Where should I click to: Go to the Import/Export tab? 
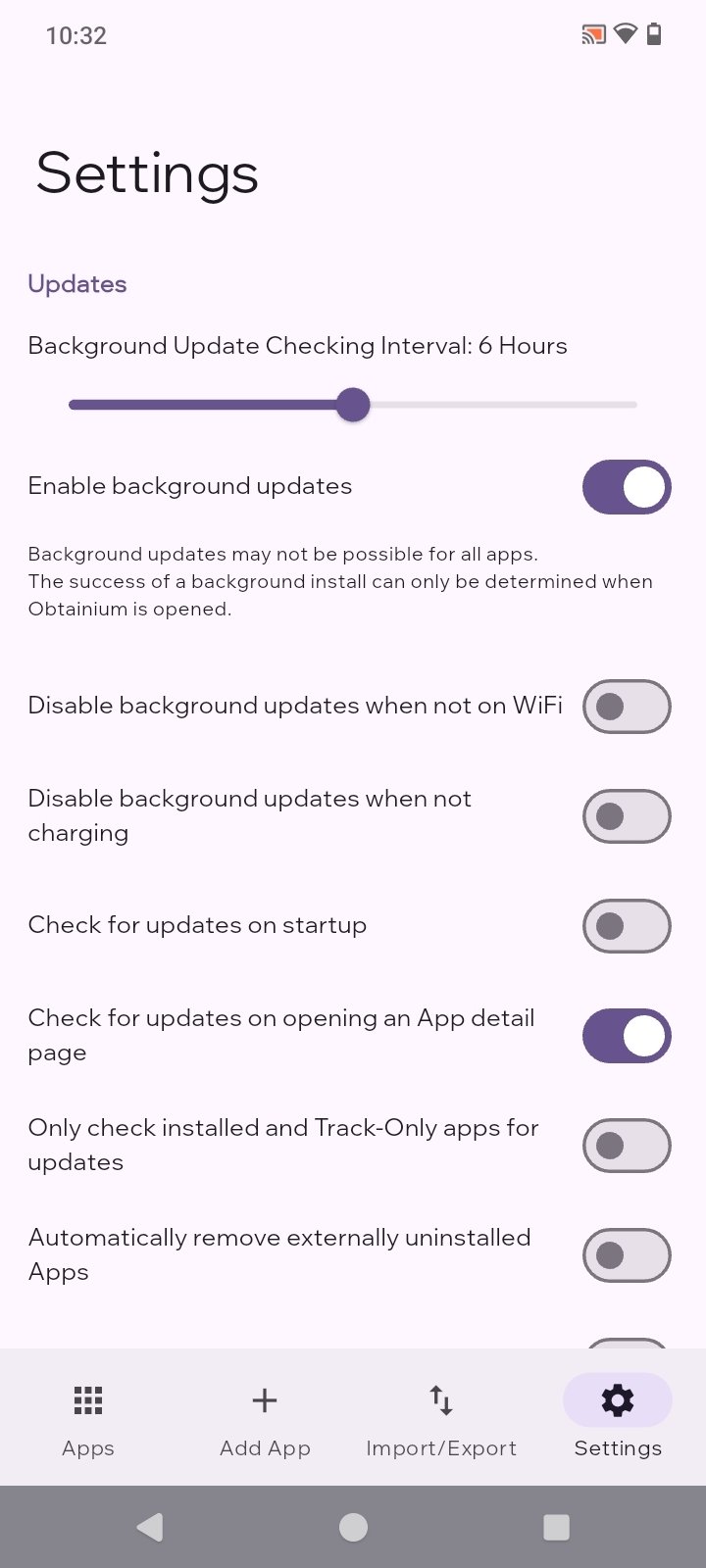[441, 1417]
